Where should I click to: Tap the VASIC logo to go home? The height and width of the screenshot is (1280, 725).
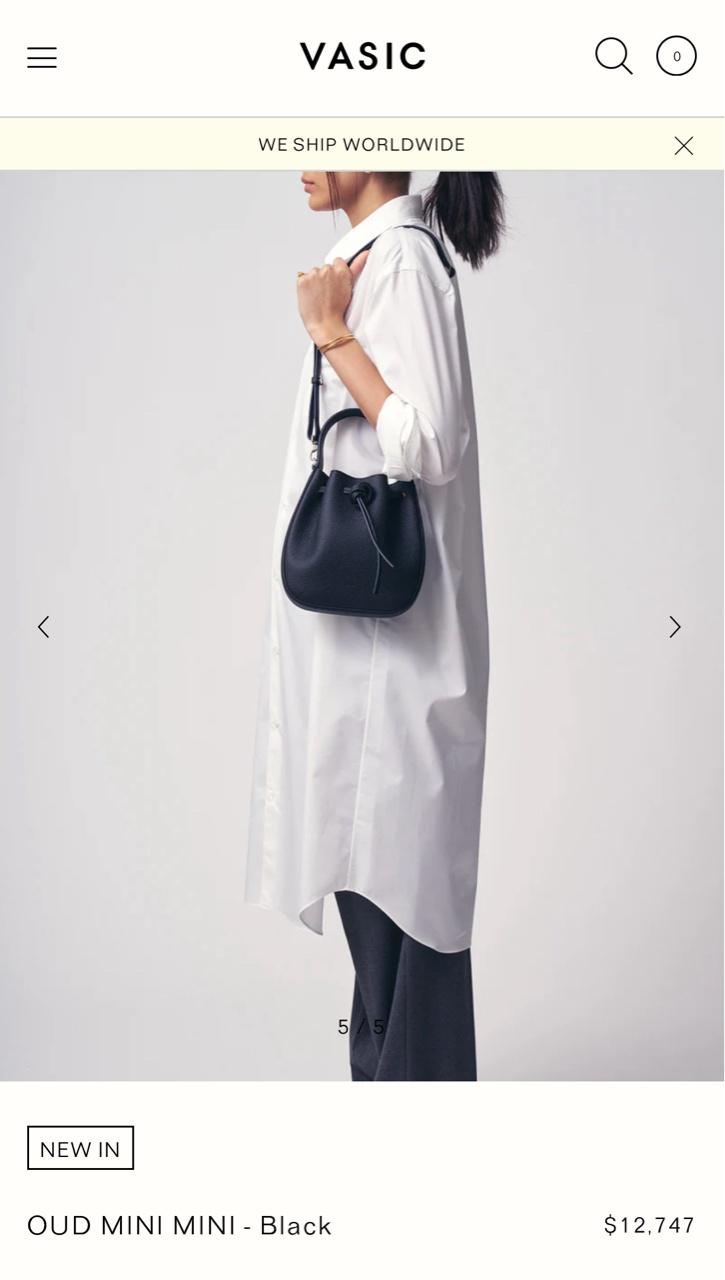[363, 57]
